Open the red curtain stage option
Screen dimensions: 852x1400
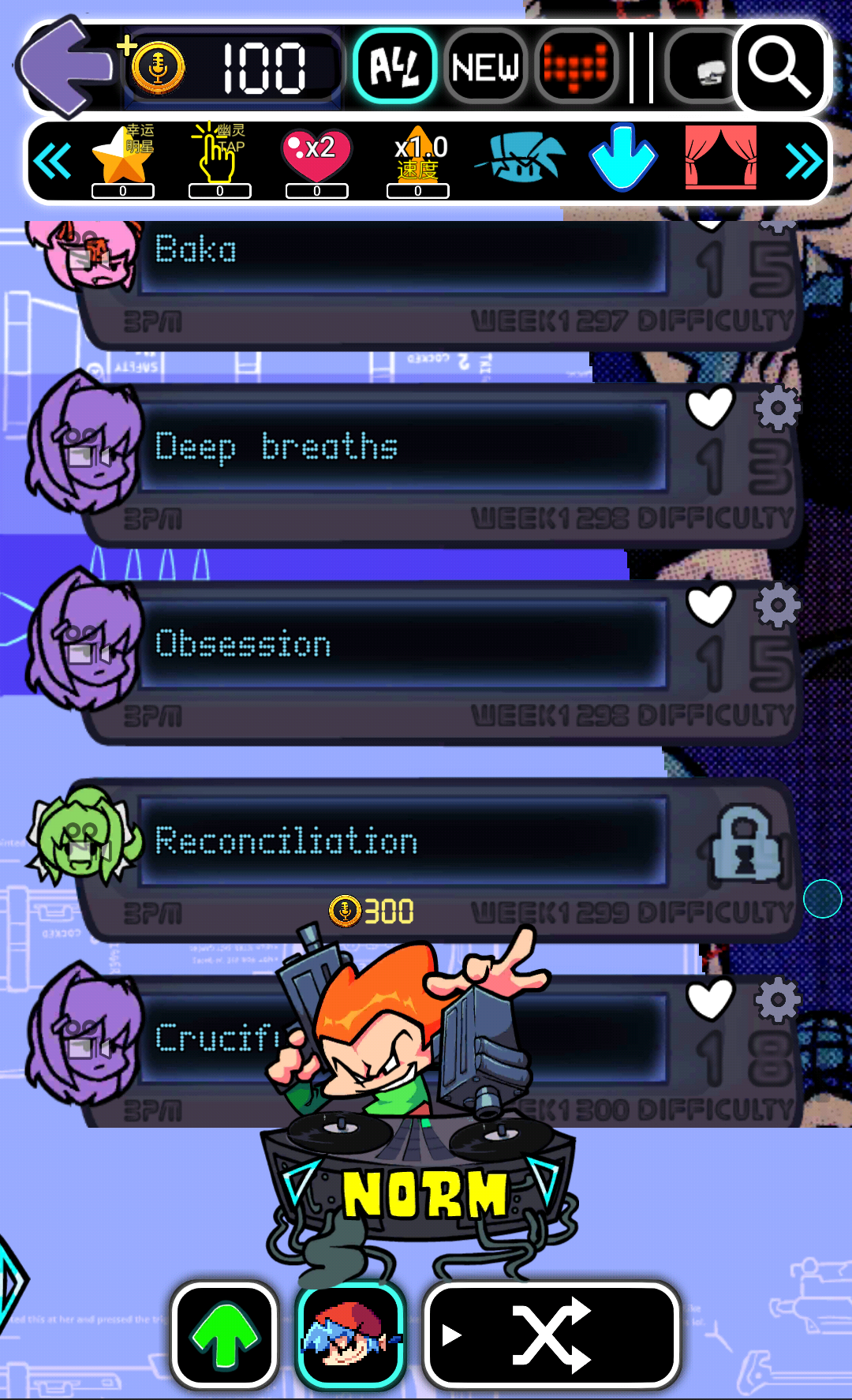tap(720, 157)
